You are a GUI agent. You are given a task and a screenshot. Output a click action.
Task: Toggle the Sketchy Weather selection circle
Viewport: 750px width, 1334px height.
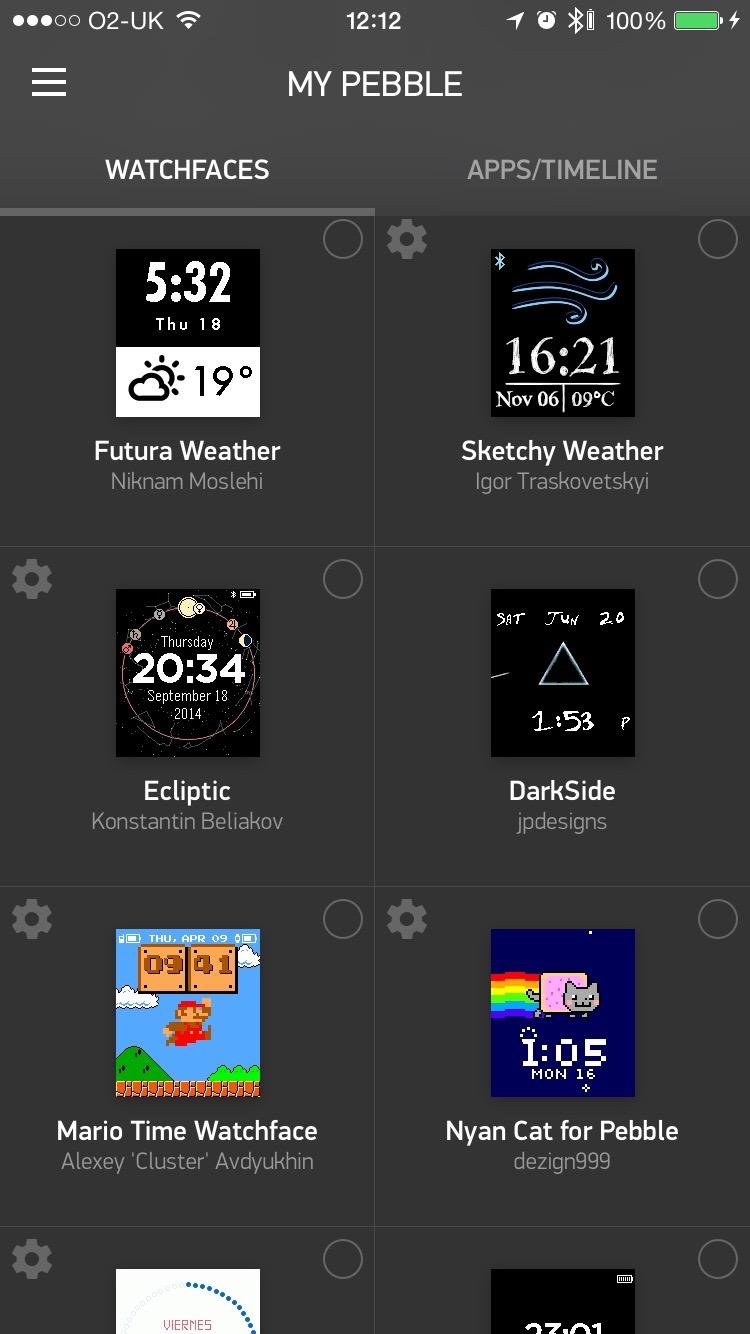point(718,239)
